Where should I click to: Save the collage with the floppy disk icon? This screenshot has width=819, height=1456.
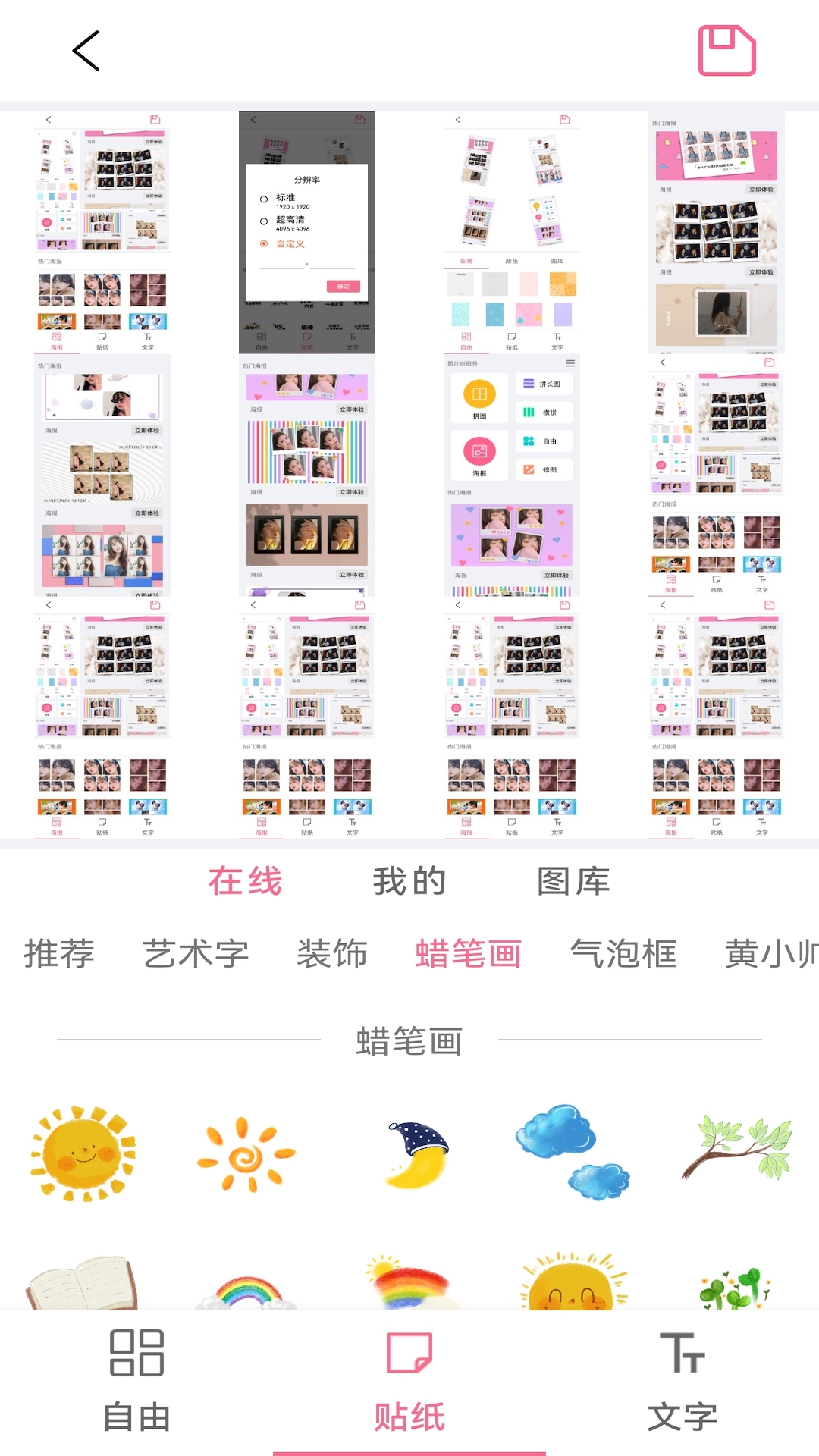coord(726,51)
